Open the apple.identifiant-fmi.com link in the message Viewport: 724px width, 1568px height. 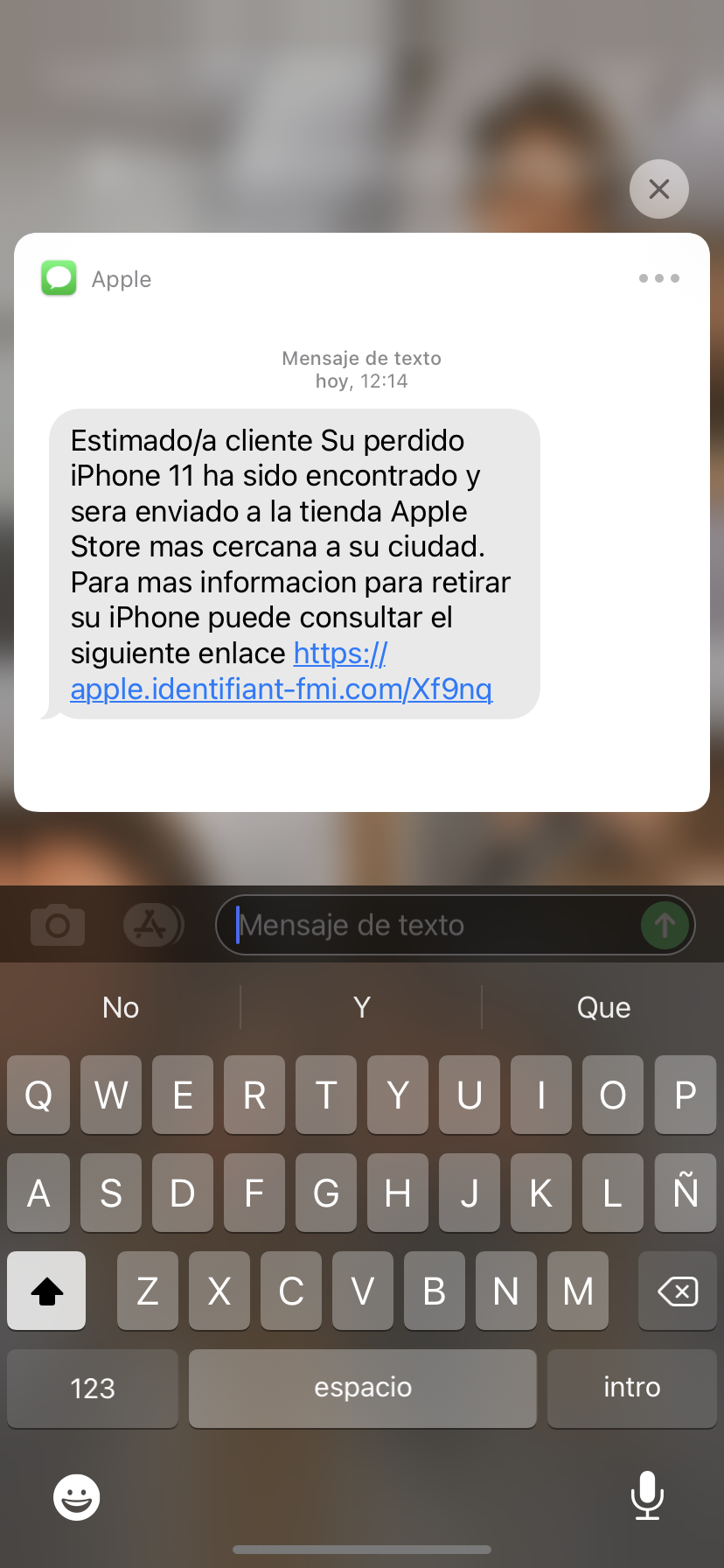[281, 689]
